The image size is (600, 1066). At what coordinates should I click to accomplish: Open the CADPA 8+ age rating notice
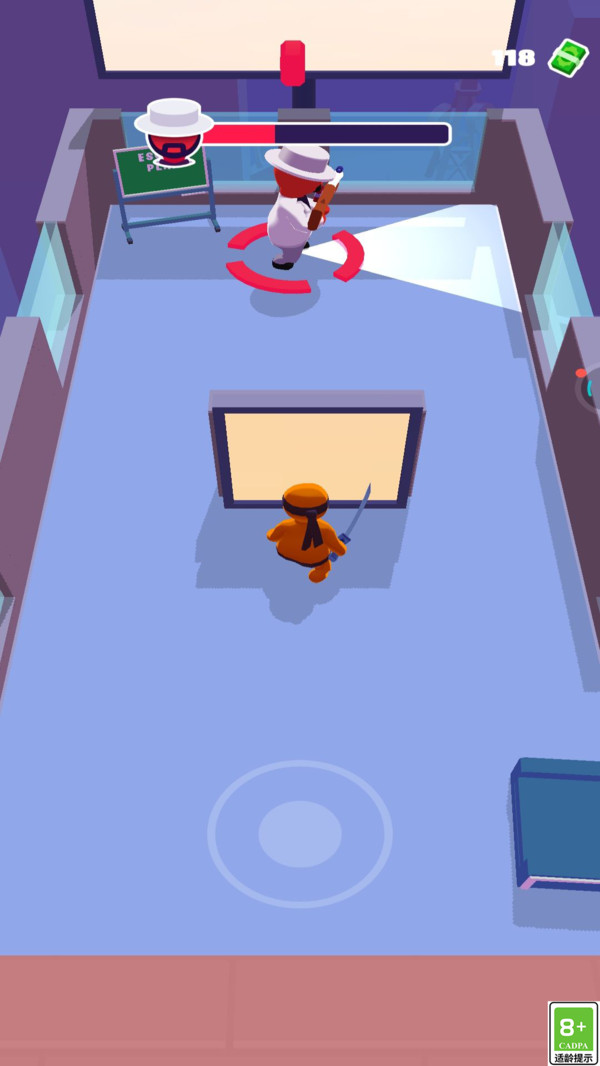pyautogui.click(x=574, y=1032)
